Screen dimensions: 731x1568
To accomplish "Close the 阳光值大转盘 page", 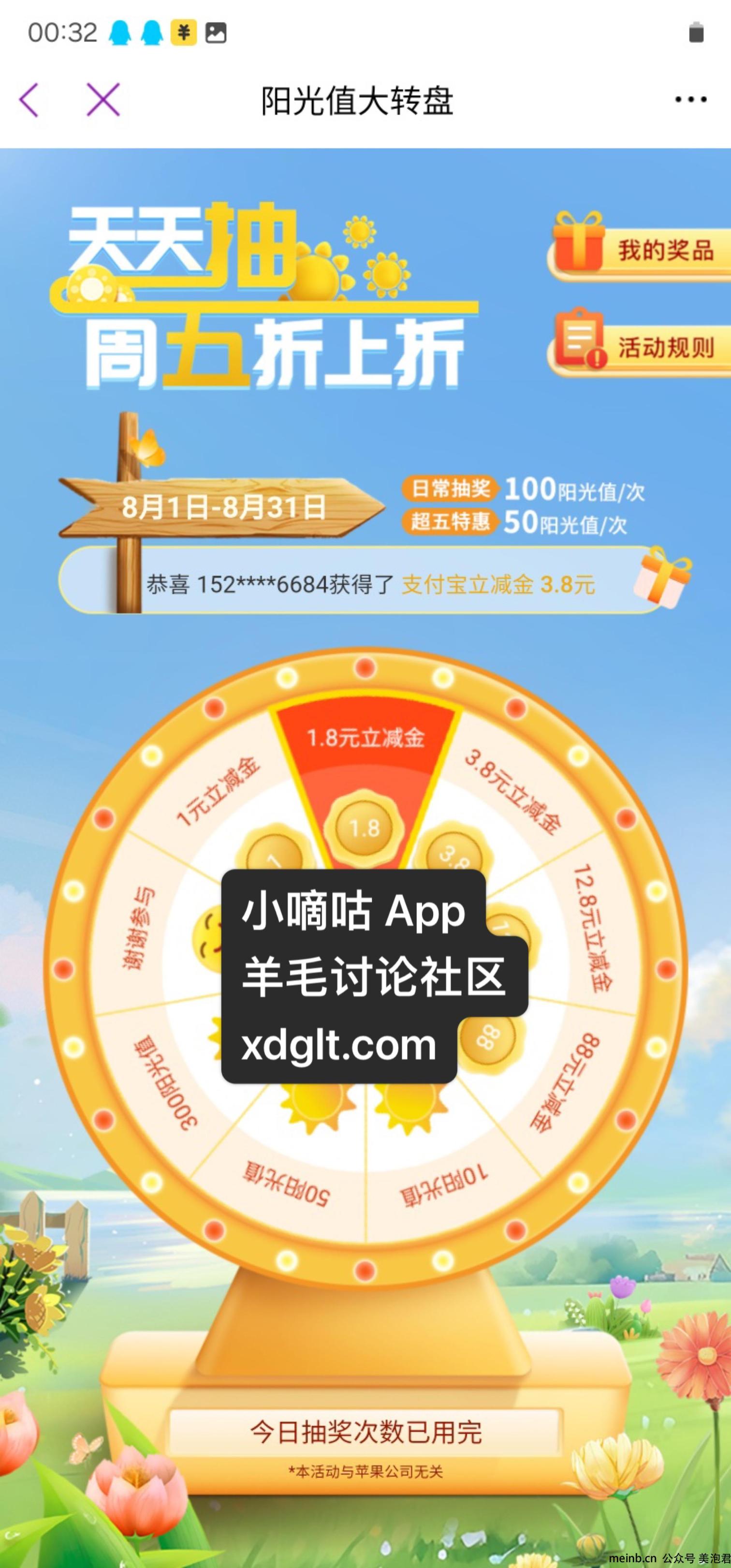I will 103,99.
